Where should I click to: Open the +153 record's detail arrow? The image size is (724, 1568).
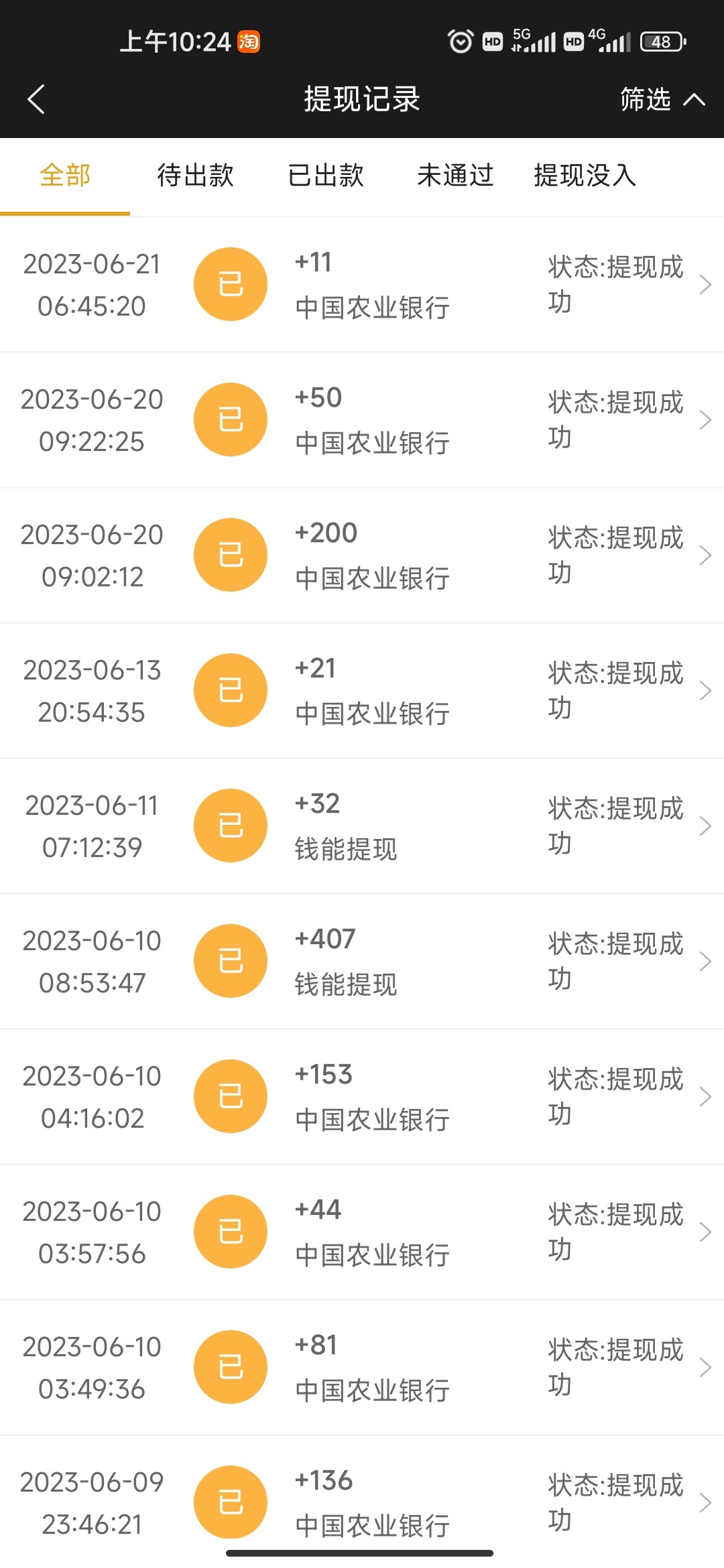coord(706,1096)
